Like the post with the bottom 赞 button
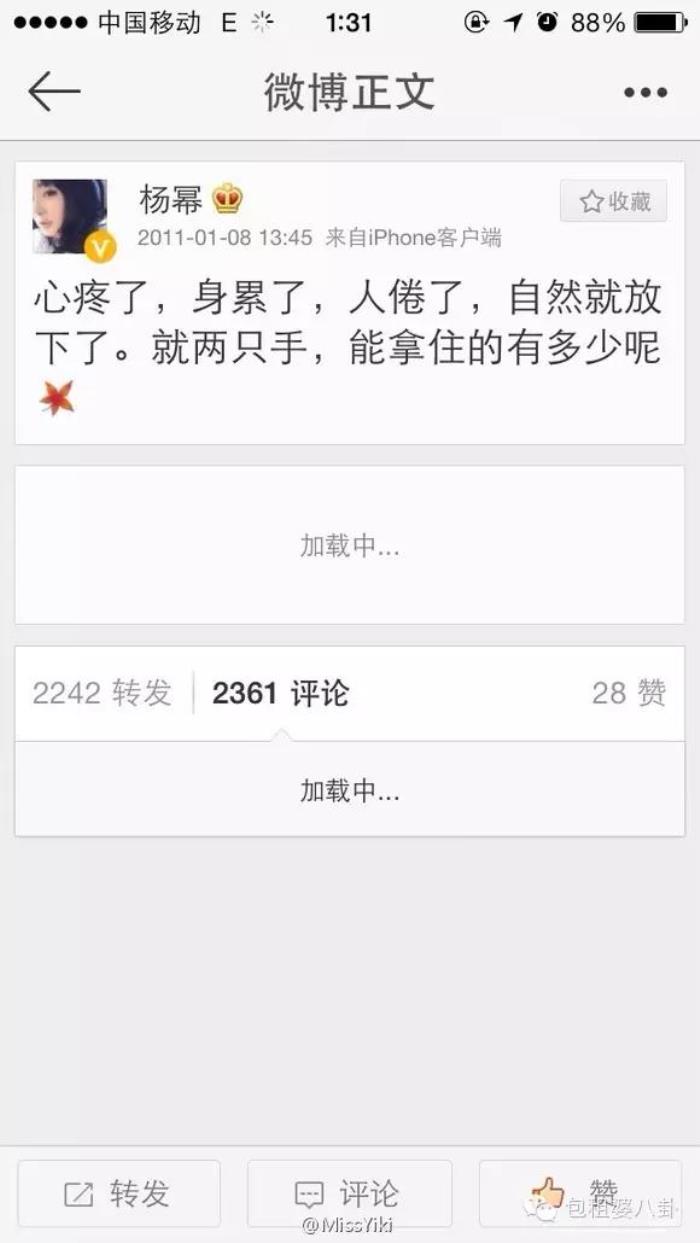 (580, 1193)
